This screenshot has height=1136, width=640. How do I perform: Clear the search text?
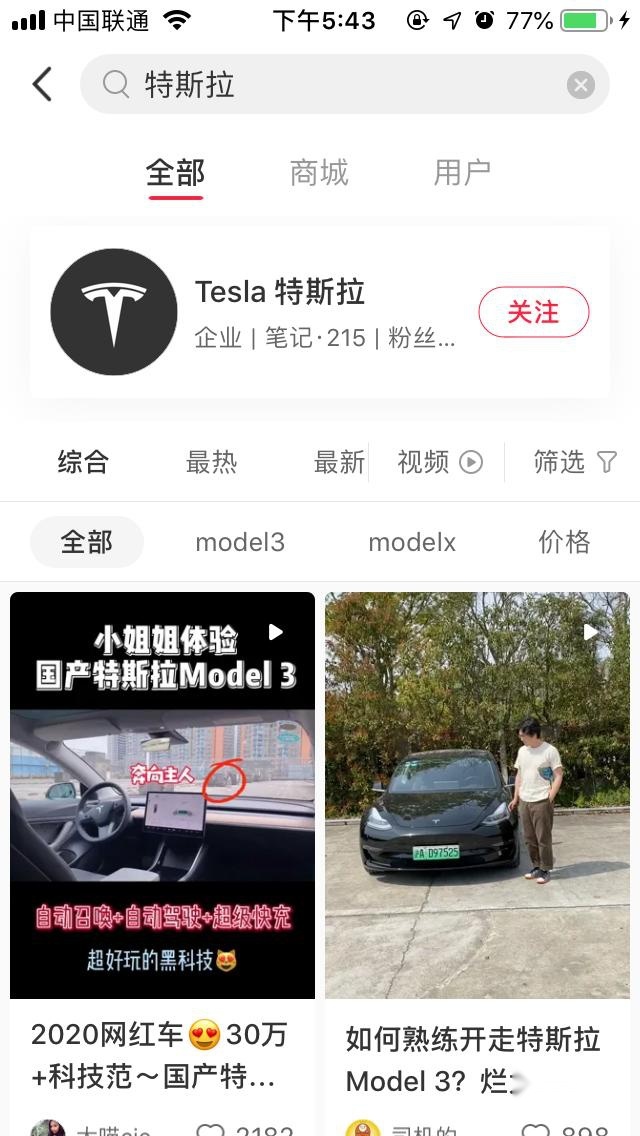click(581, 85)
